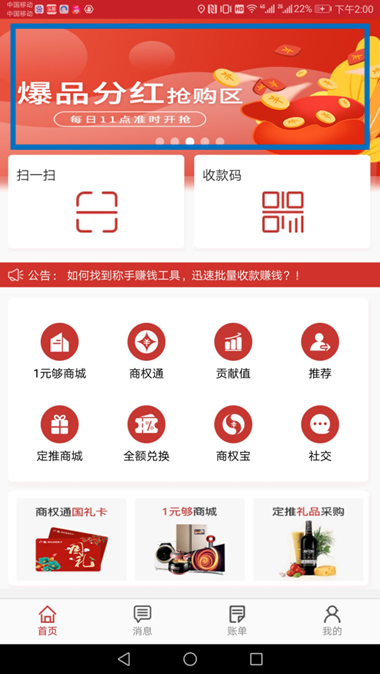The width and height of the screenshot is (380, 674).
Task: Open the 推荐 referral icon
Action: [x=320, y=351]
